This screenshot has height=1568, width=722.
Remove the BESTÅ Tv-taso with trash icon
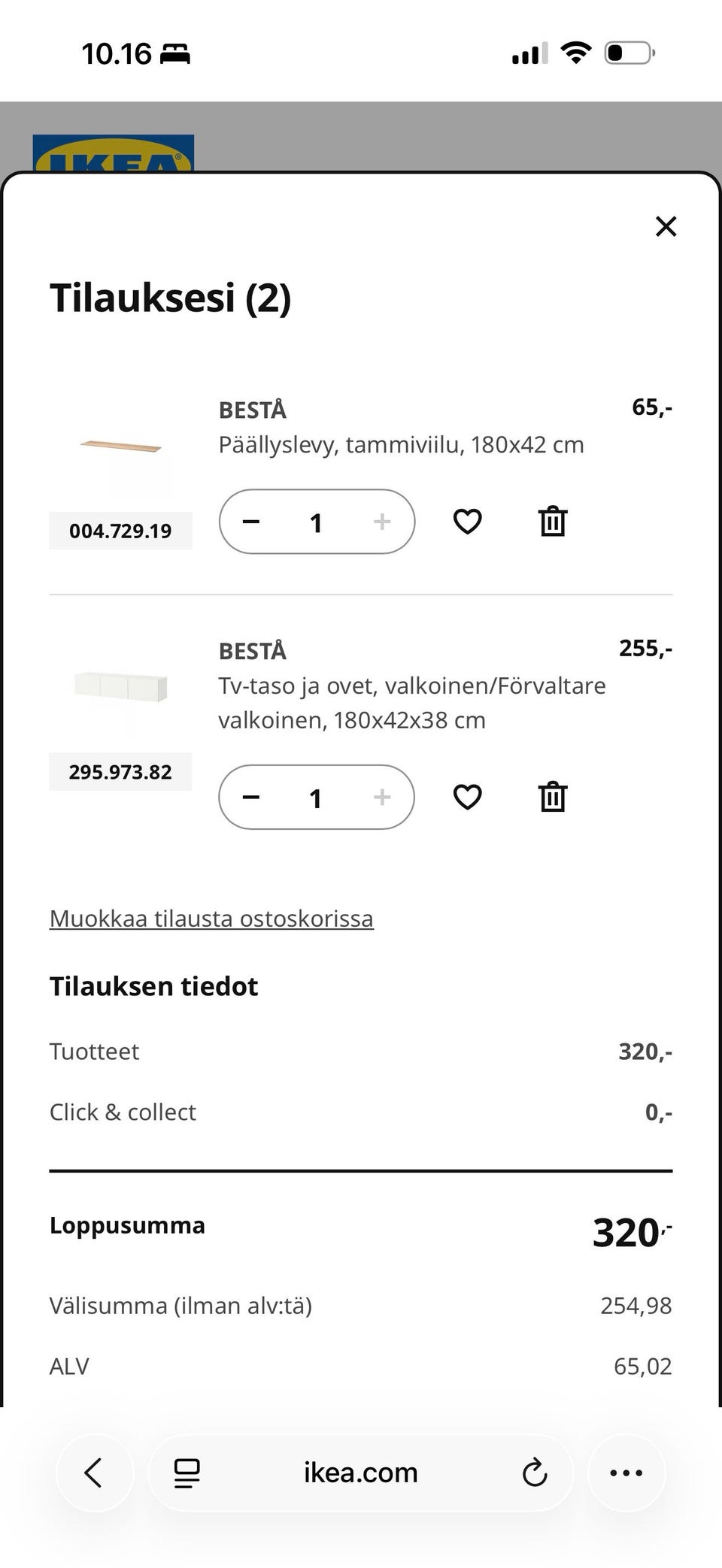553,797
